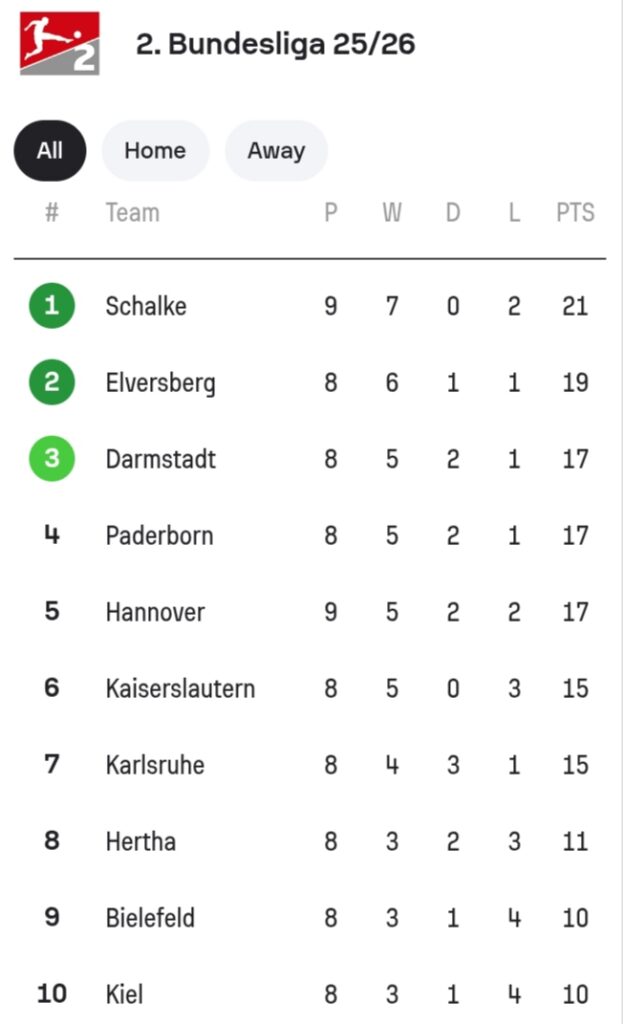Screen dimensions: 623x1024
Task: Open the Kiel team row
Action: 124,995
